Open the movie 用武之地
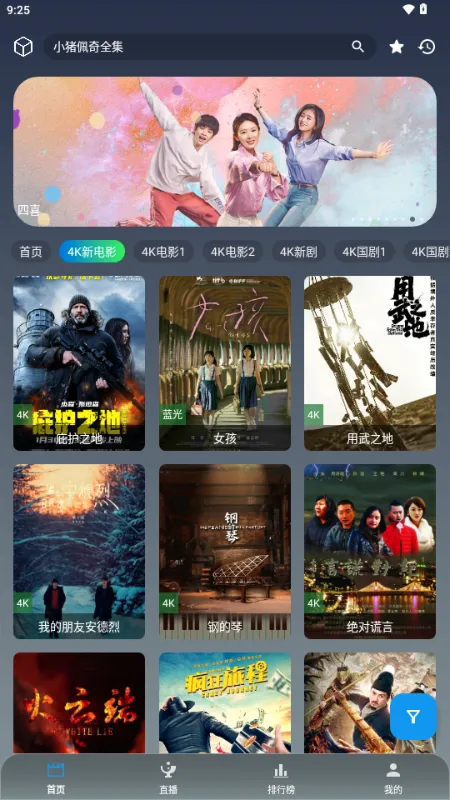Screen dimensions: 450x800 [370, 363]
